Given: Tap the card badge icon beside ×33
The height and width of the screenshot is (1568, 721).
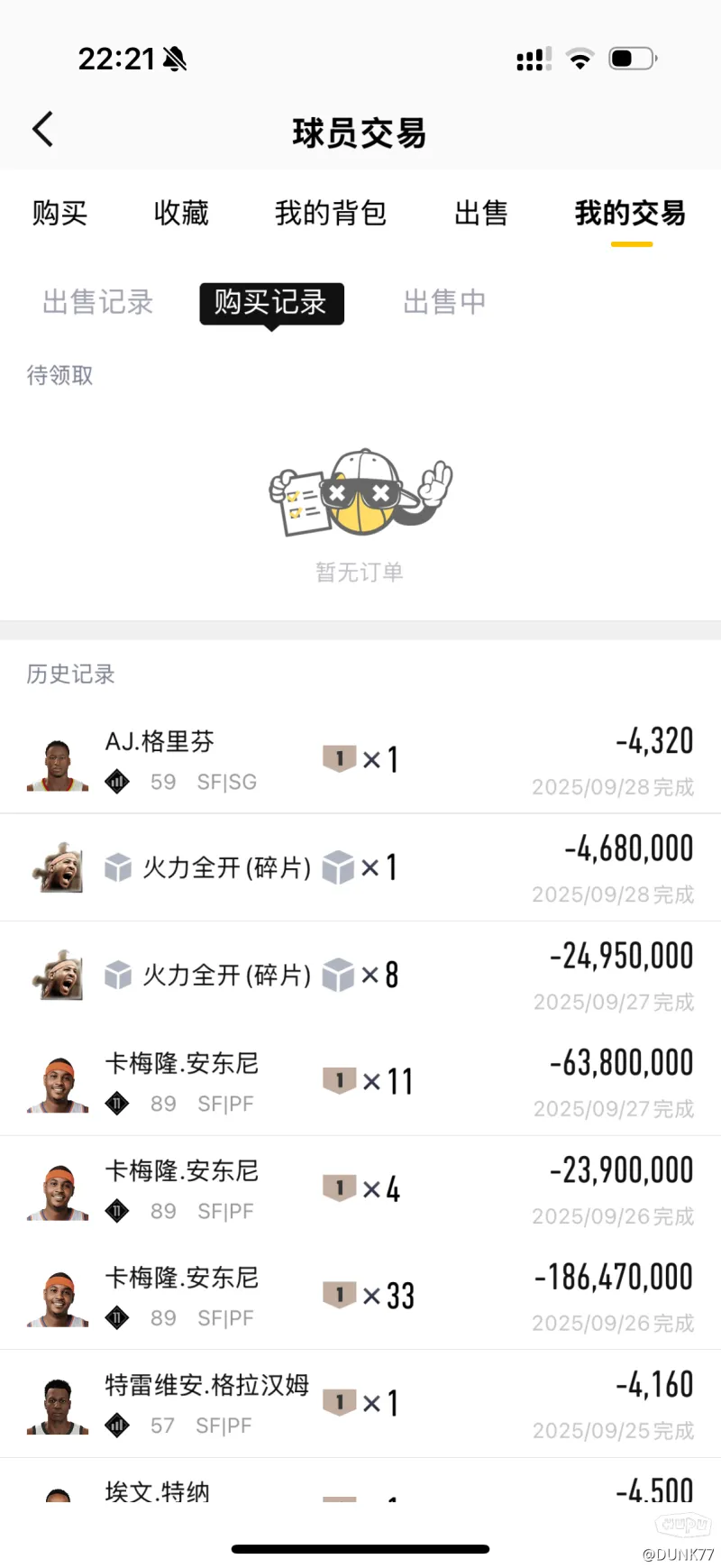Looking at the screenshot, I should [340, 1294].
